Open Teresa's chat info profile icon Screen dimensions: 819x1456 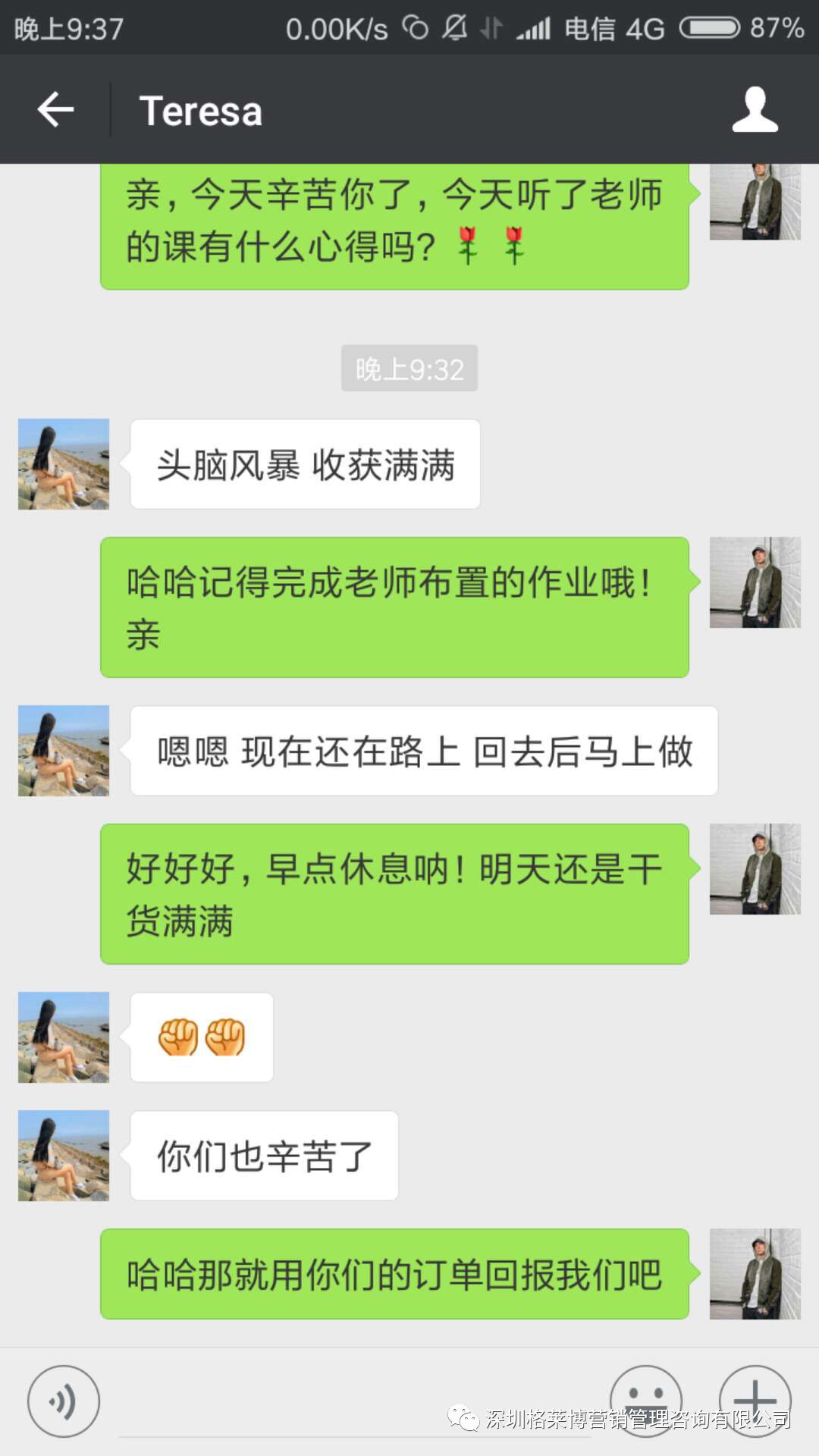(x=755, y=110)
